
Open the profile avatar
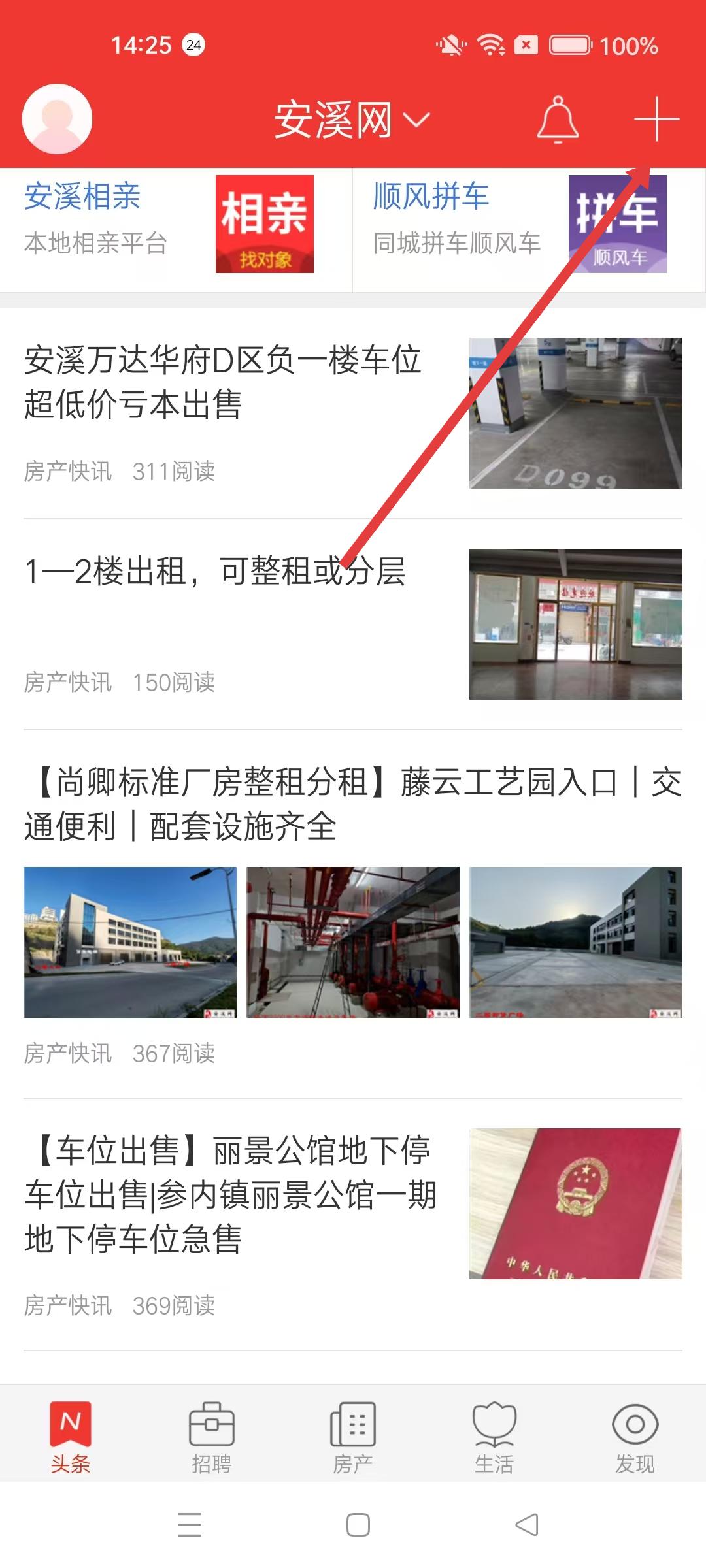tap(57, 119)
